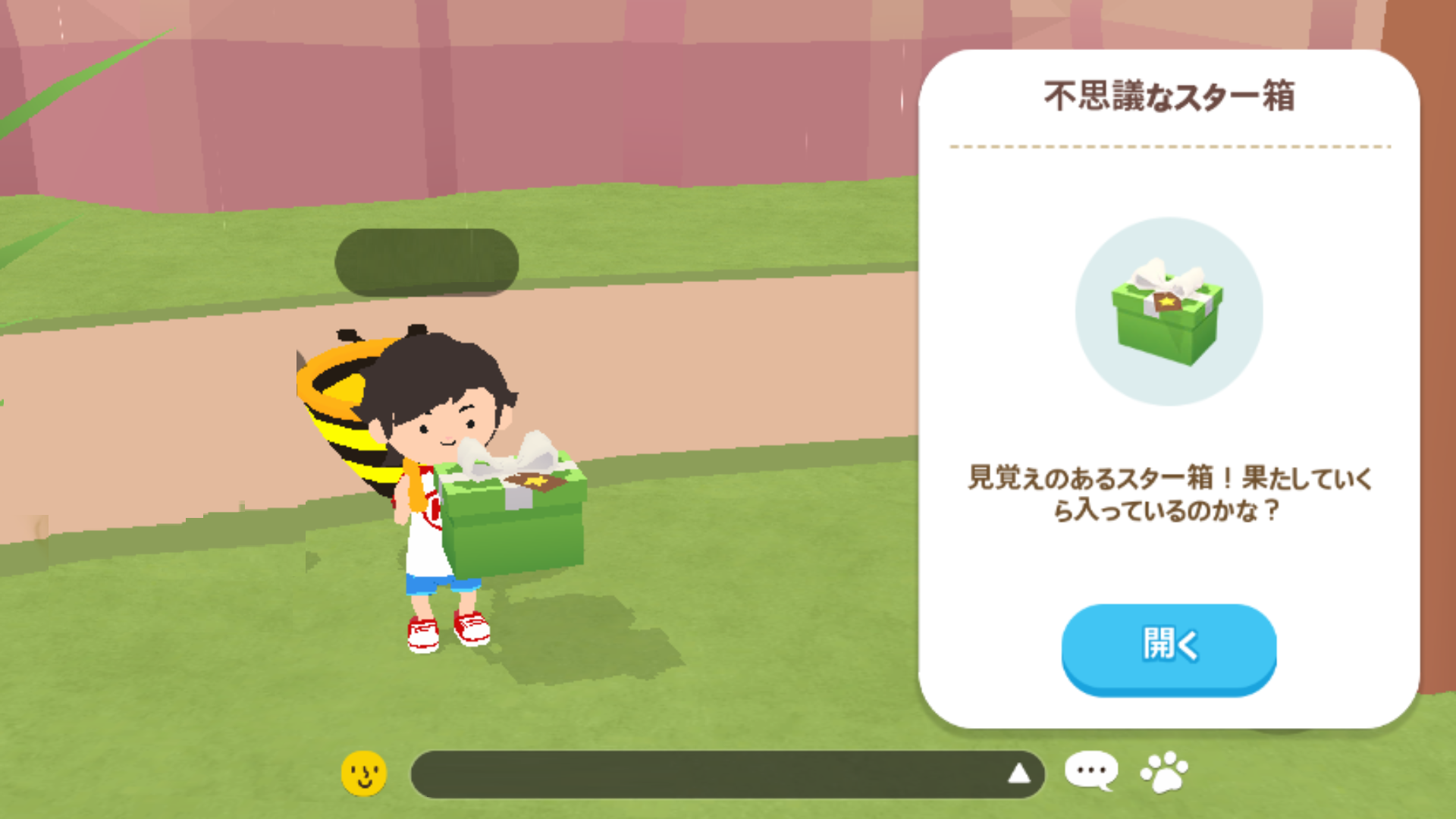Tap the 開く button to open the box
The height and width of the screenshot is (819, 1456).
pos(1169,646)
